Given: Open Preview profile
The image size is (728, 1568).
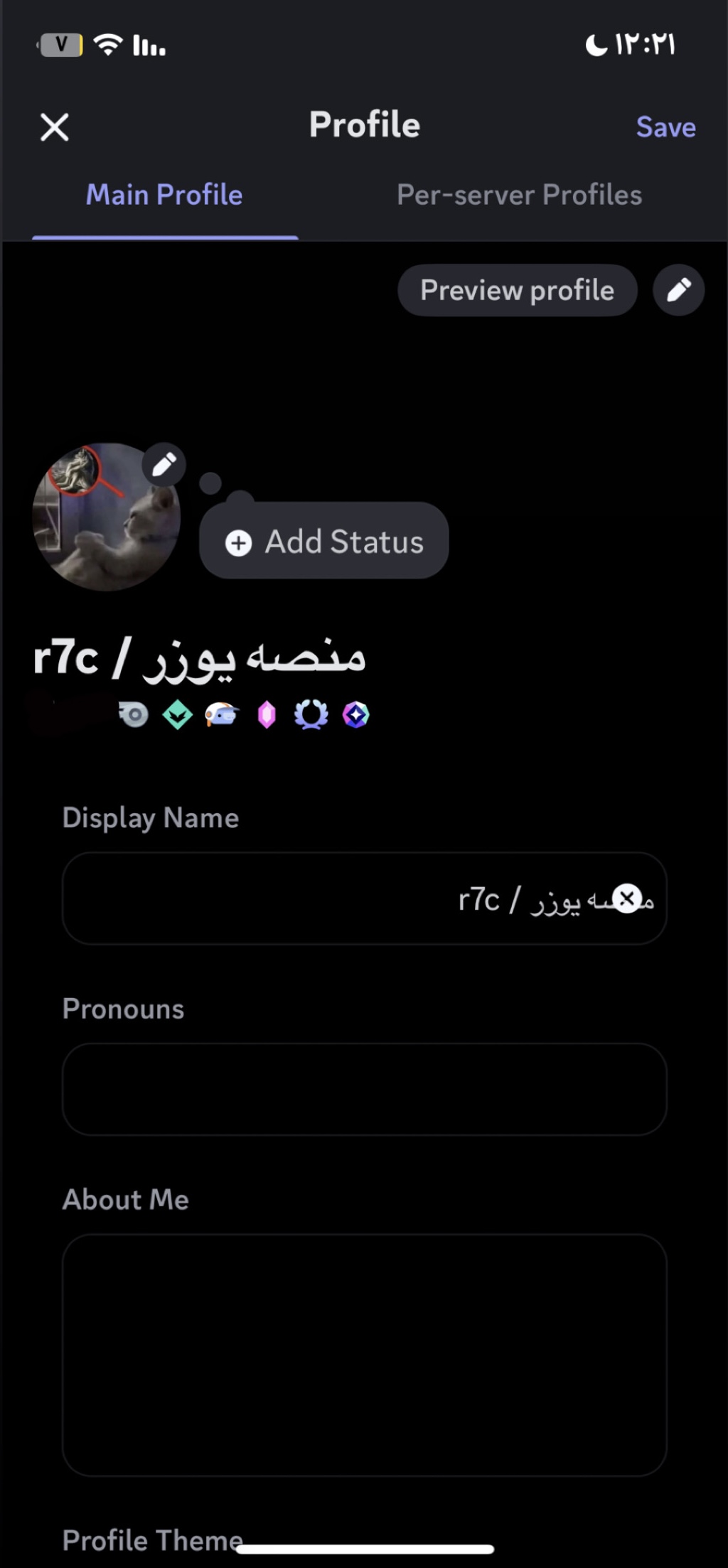Looking at the screenshot, I should point(517,290).
